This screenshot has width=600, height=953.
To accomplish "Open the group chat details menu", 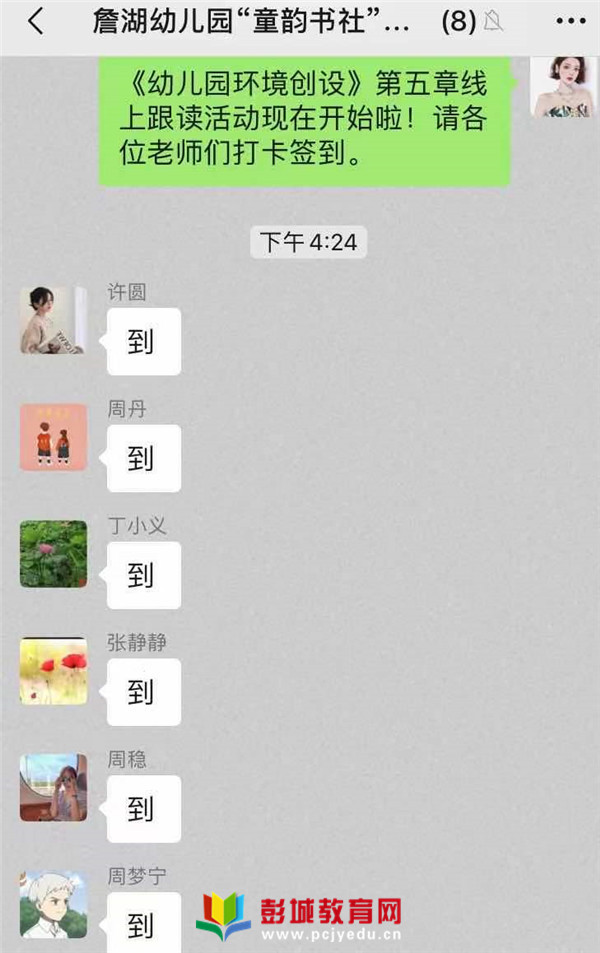I will (571, 21).
